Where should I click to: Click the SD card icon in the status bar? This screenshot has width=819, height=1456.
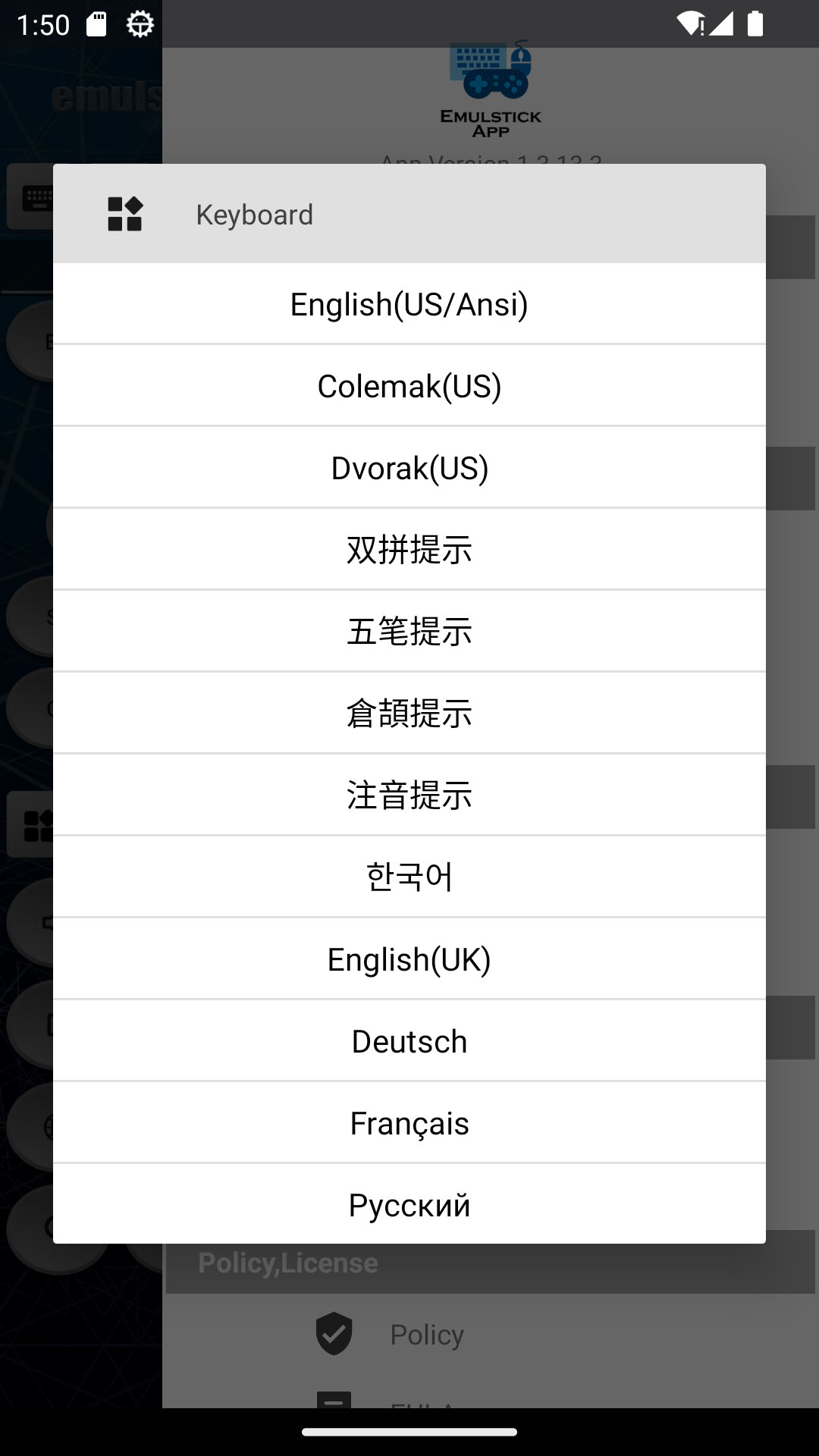97,23
